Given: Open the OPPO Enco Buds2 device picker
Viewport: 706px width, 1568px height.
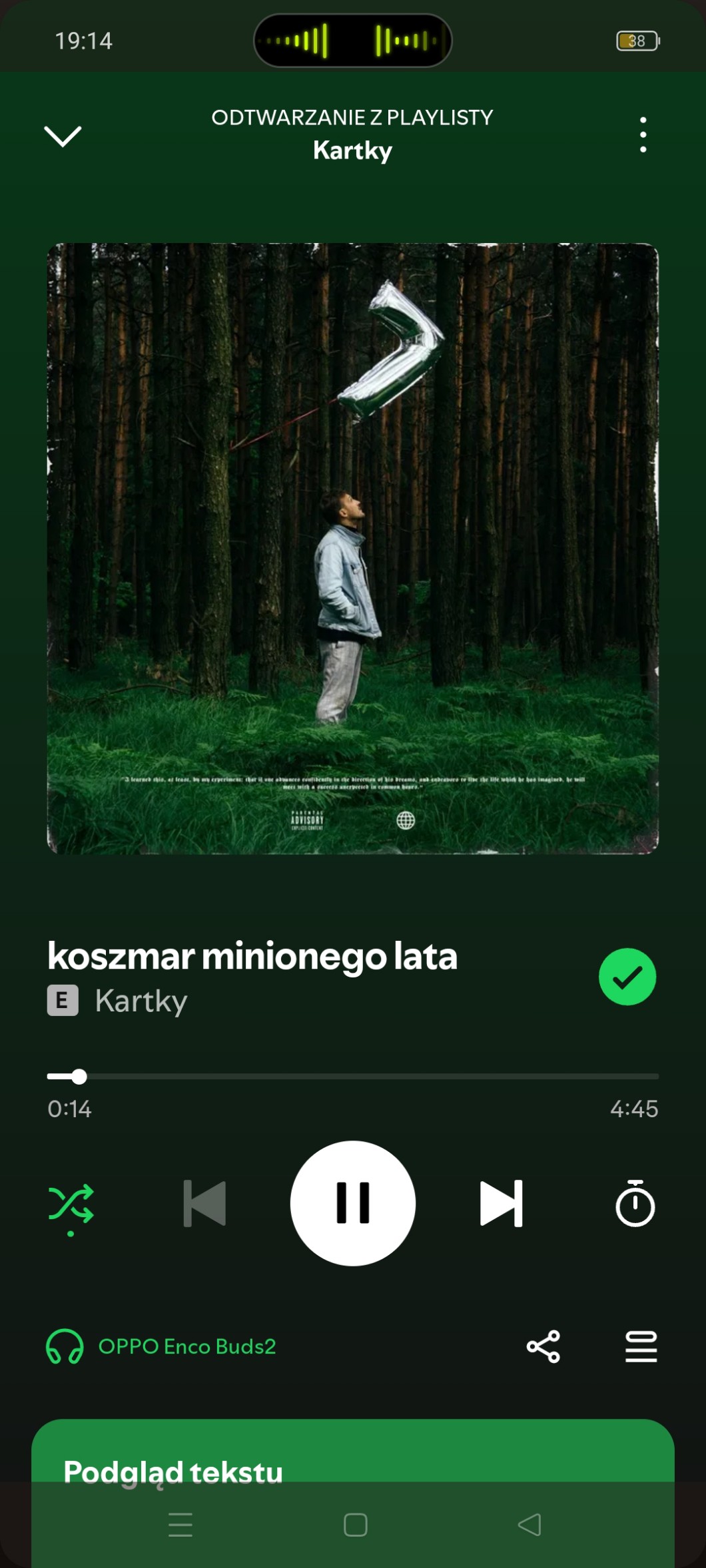Looking at the screenshot, I should coord(161,1346).
